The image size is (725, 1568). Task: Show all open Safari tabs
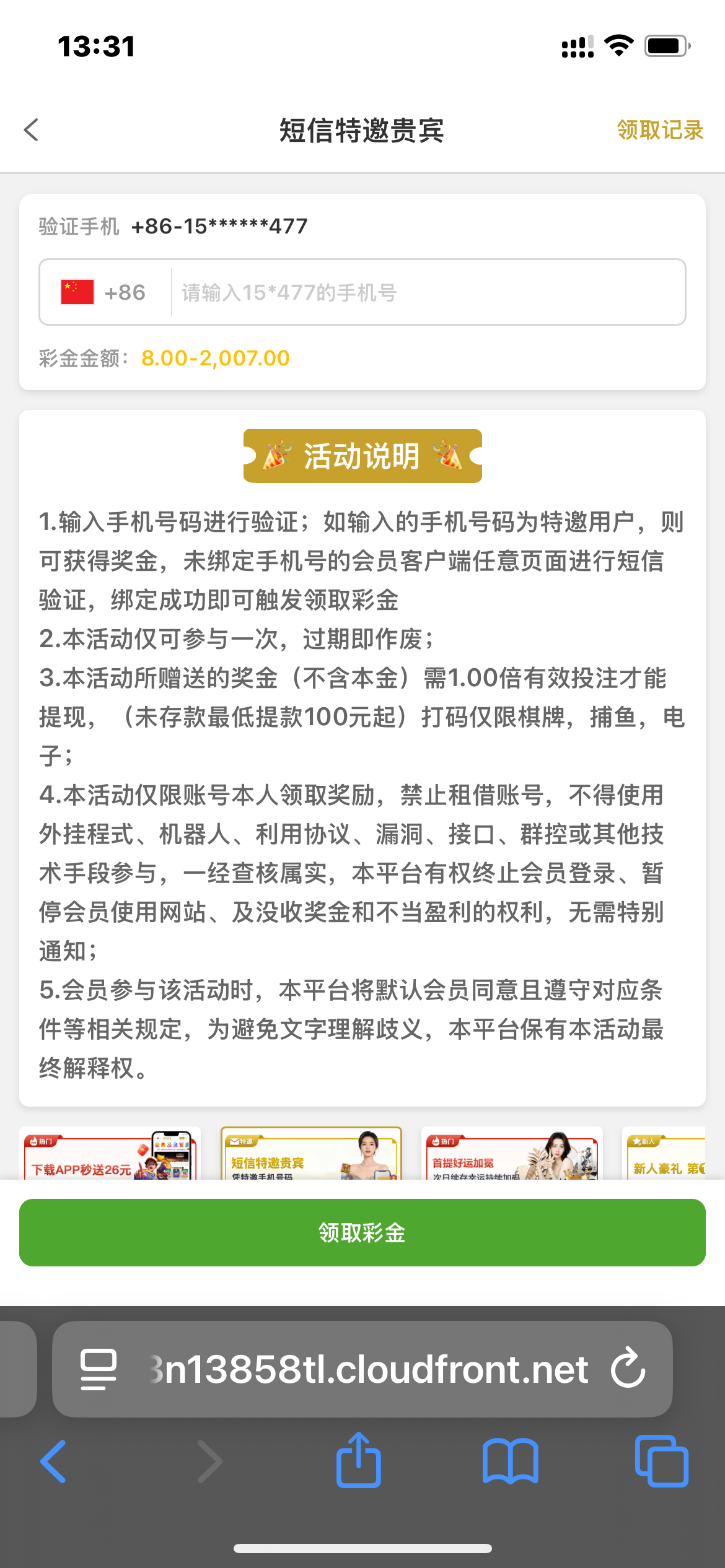661,1461
